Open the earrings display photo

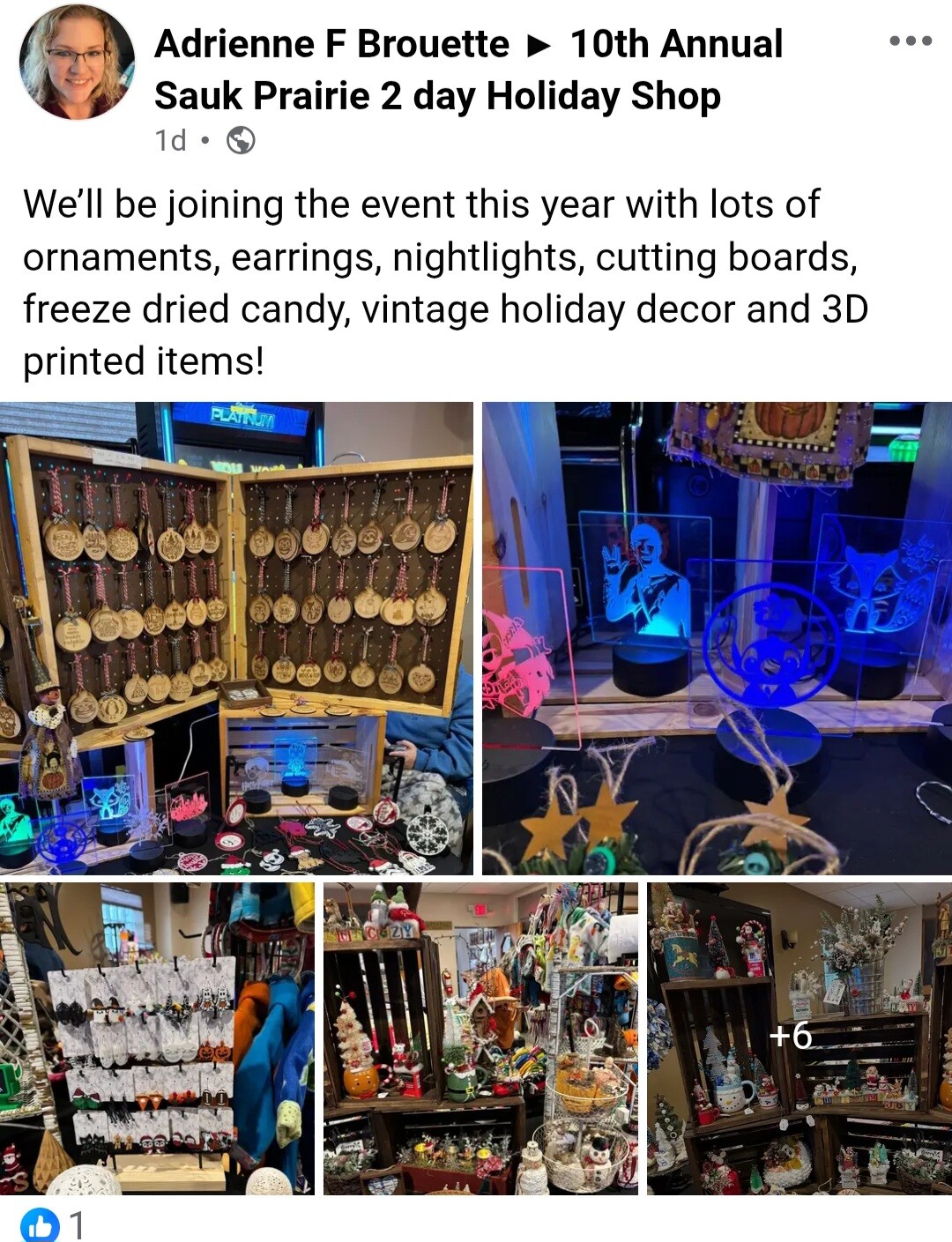[157, 1038]
